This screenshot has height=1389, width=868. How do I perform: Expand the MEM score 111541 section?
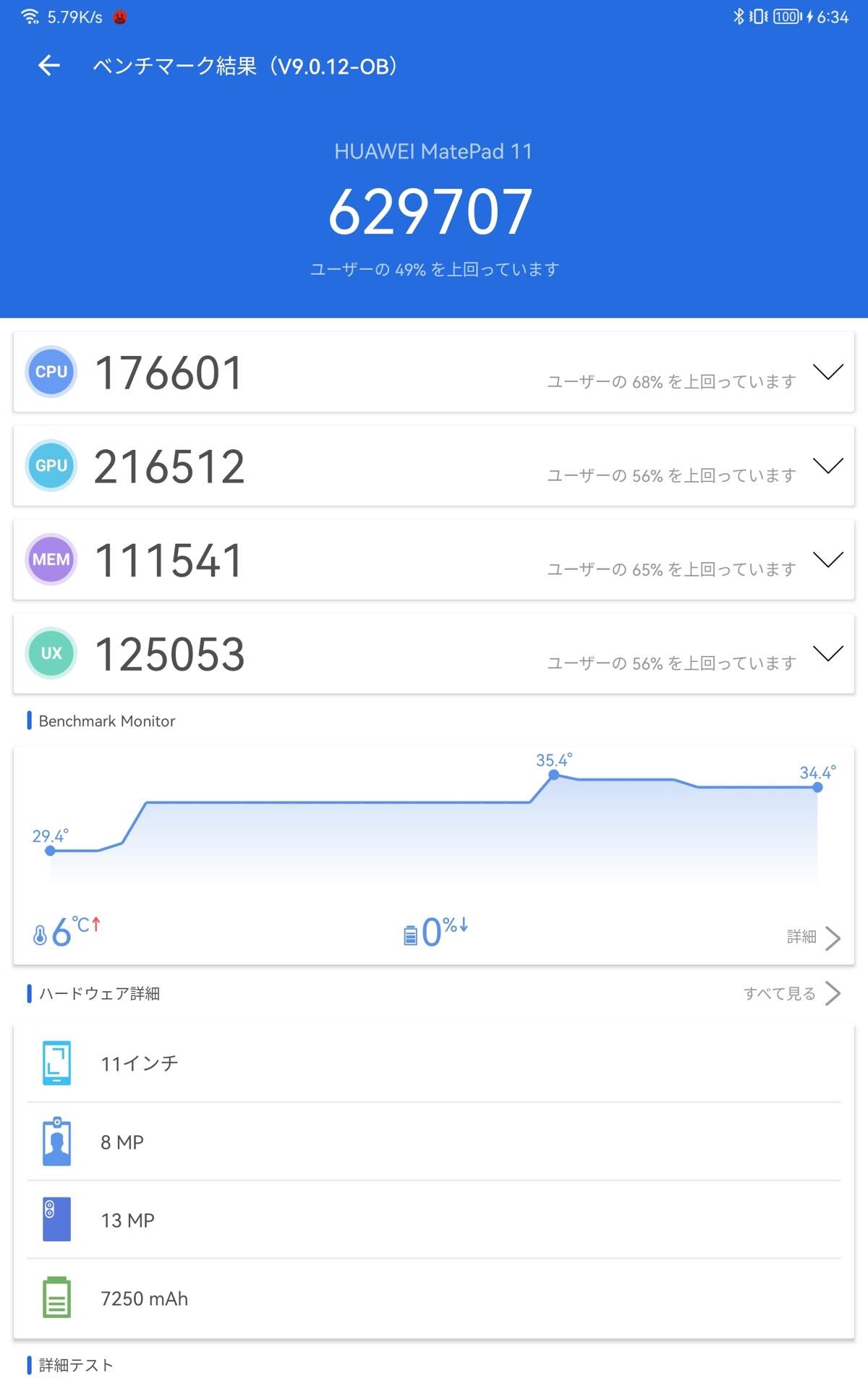click(827, 560)
